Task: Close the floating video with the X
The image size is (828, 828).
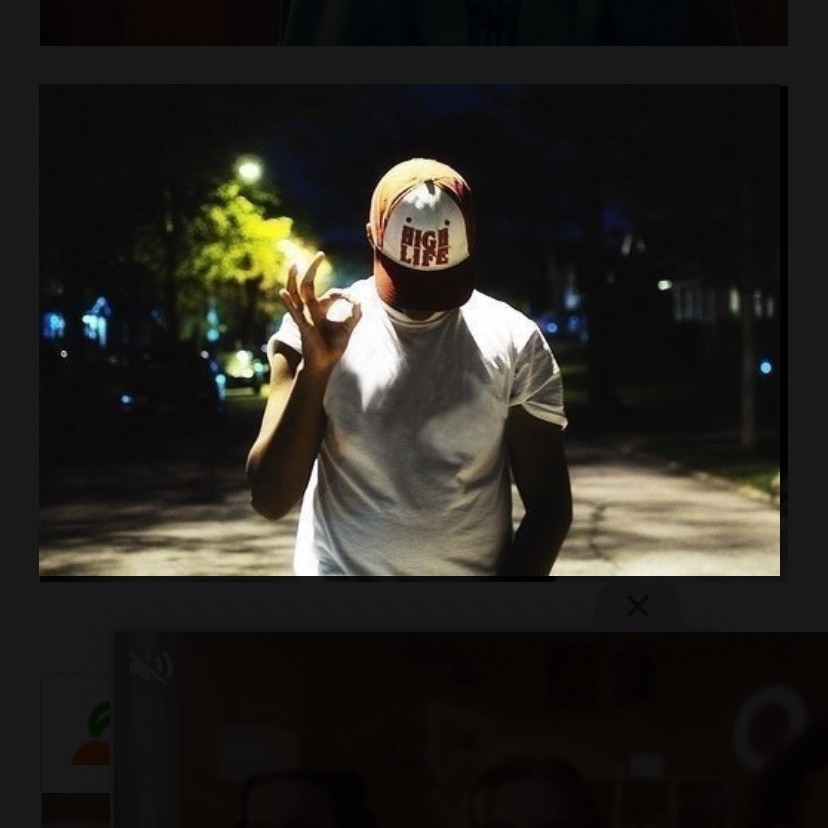Action: click(x=637, y=606)
